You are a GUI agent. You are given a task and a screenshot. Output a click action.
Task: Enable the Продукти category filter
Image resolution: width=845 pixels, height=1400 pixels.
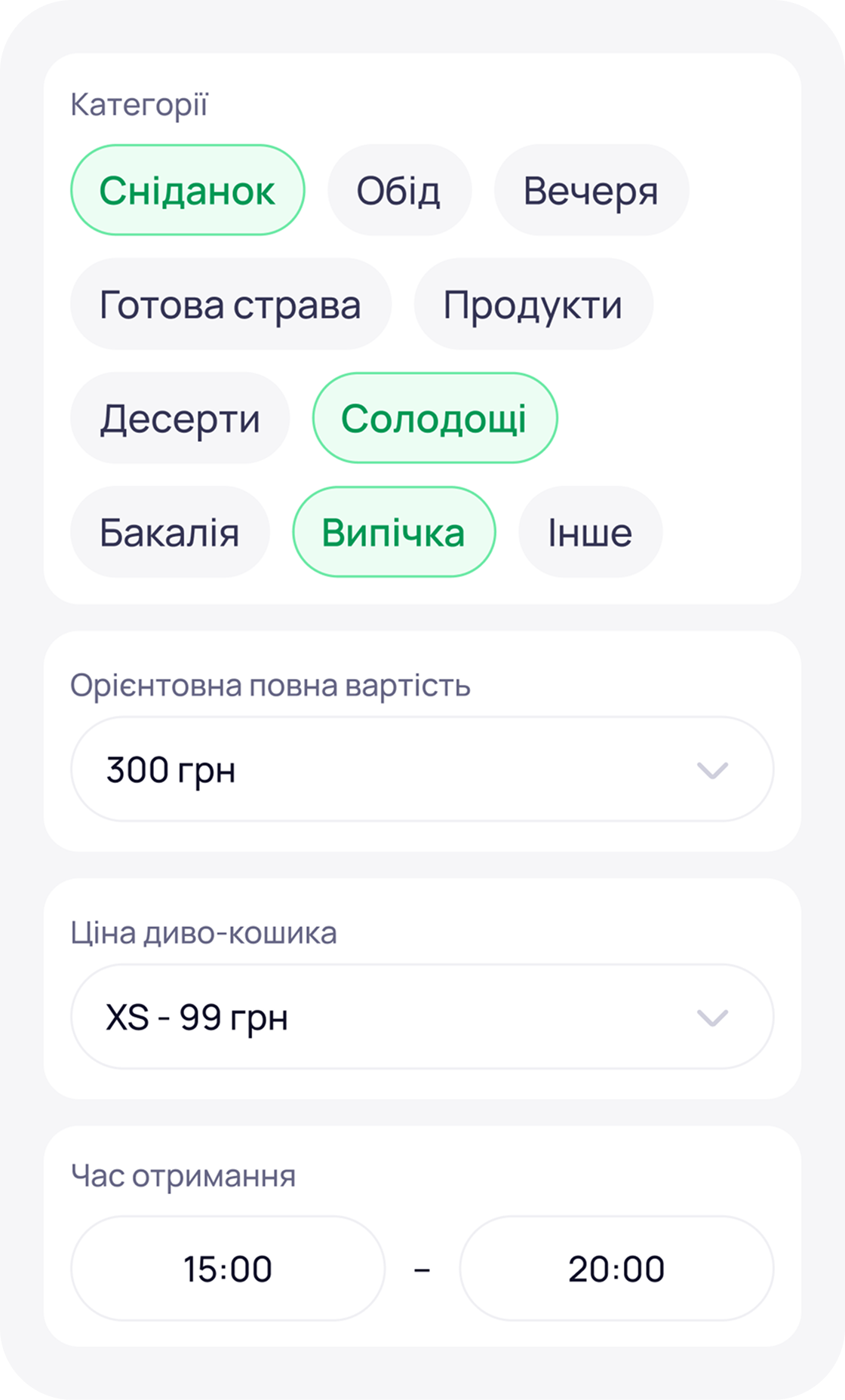coord(533,304)
